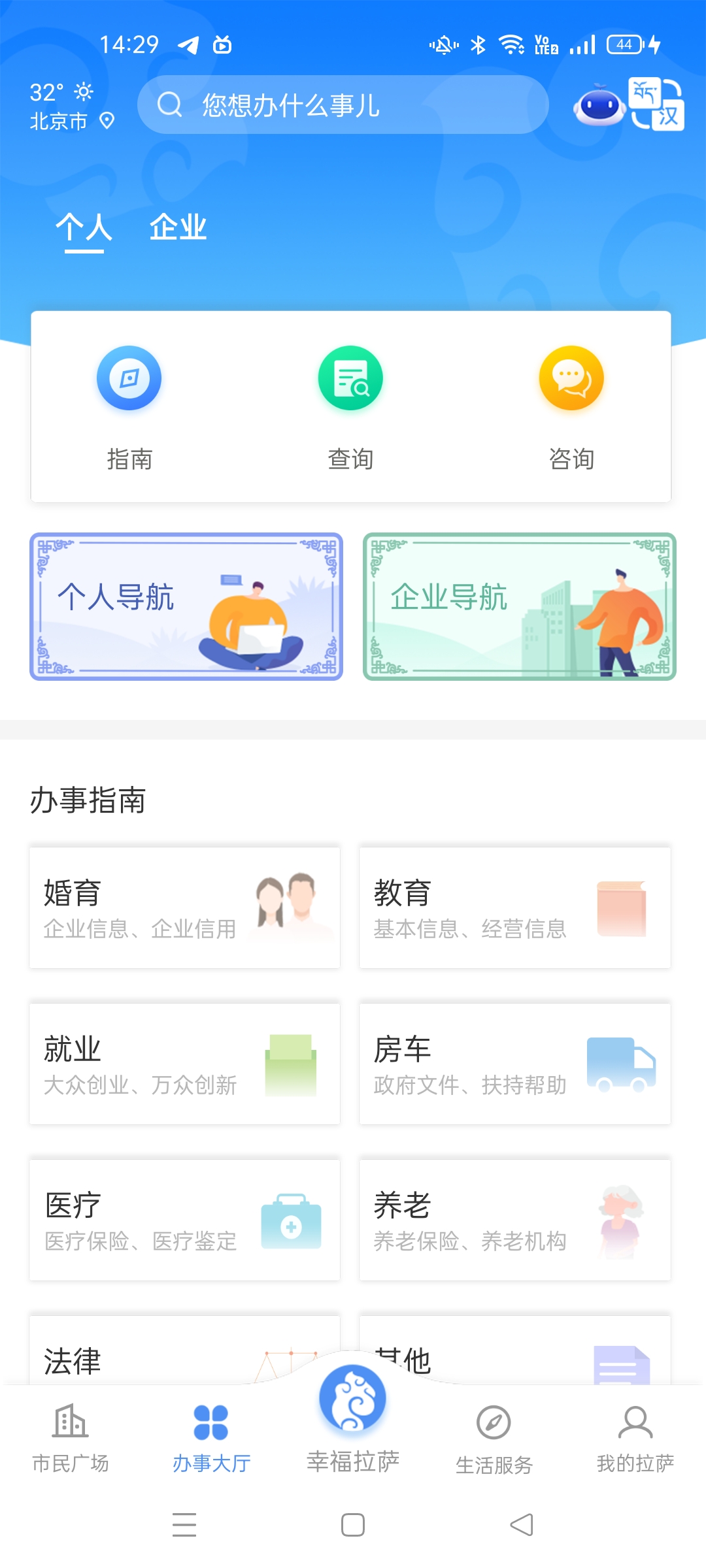The image size is (706, 1568).
Task: Switch to the 企业 tab
Action: [x=179, y=227]
